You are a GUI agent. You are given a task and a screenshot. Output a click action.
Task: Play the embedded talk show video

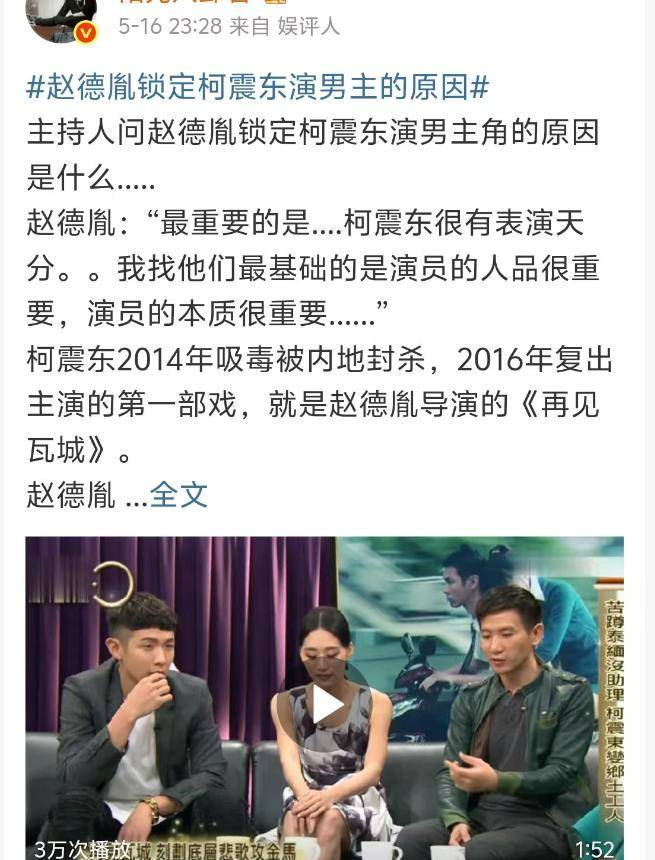pyautogui.click(x=326, y=704)
